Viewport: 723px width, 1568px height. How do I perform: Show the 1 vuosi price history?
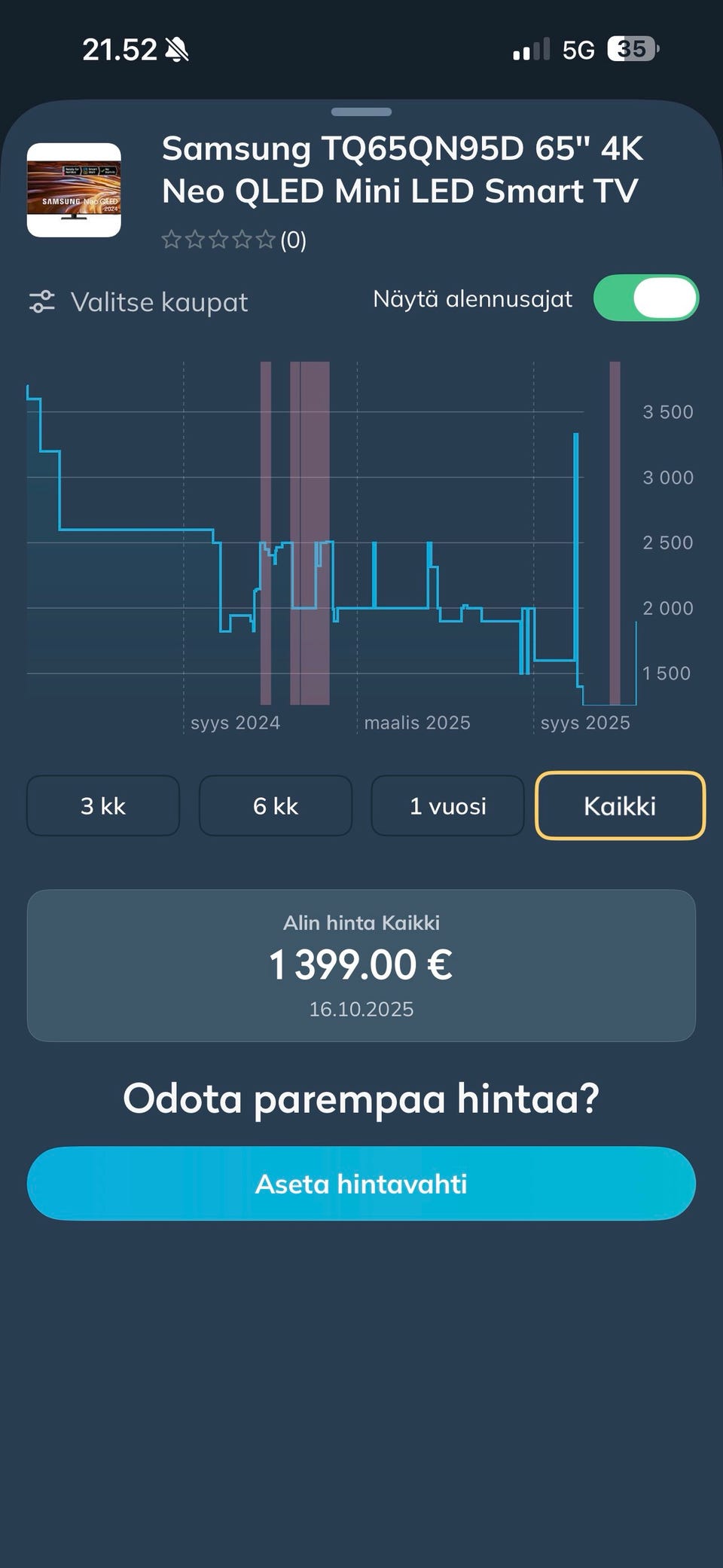[447, 805]
